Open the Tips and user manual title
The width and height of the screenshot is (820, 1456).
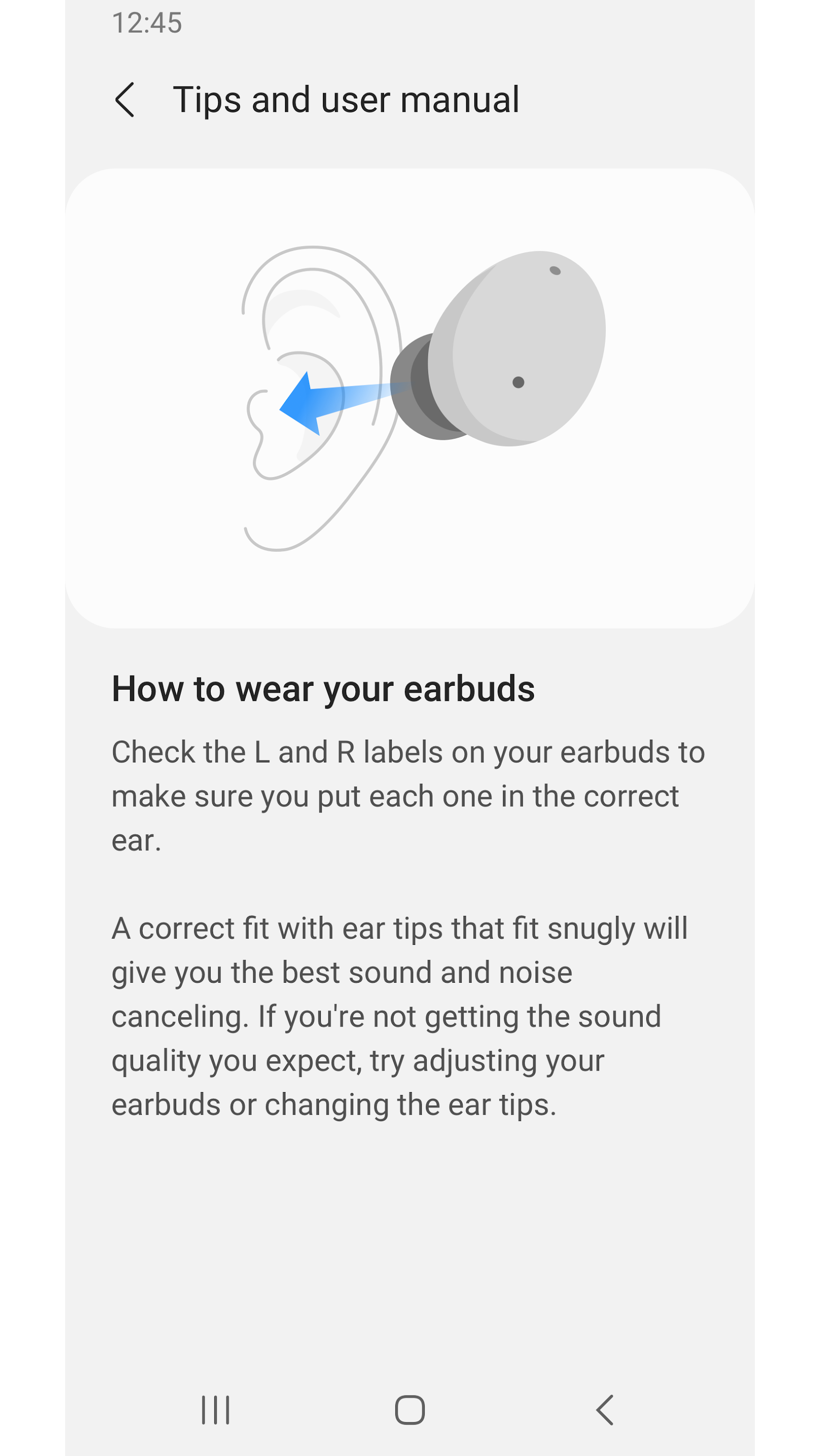point(346,100)
